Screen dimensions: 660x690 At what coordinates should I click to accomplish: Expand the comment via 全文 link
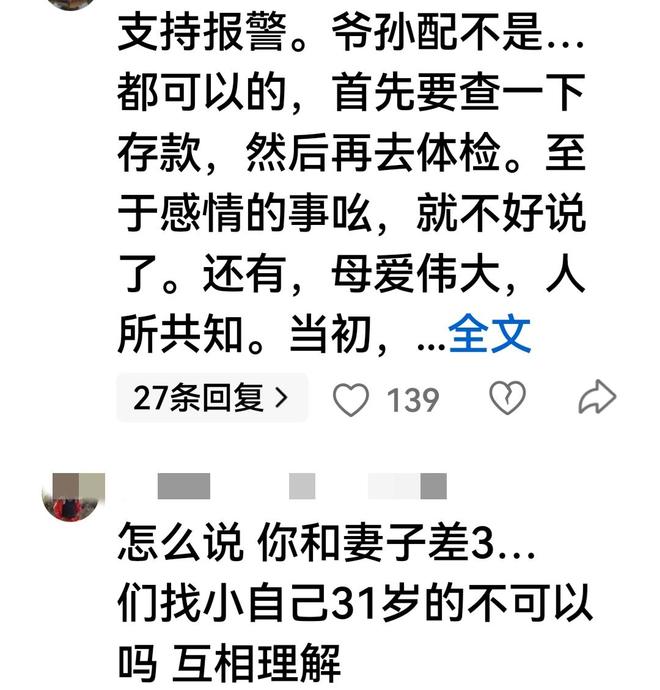(490, 336)
